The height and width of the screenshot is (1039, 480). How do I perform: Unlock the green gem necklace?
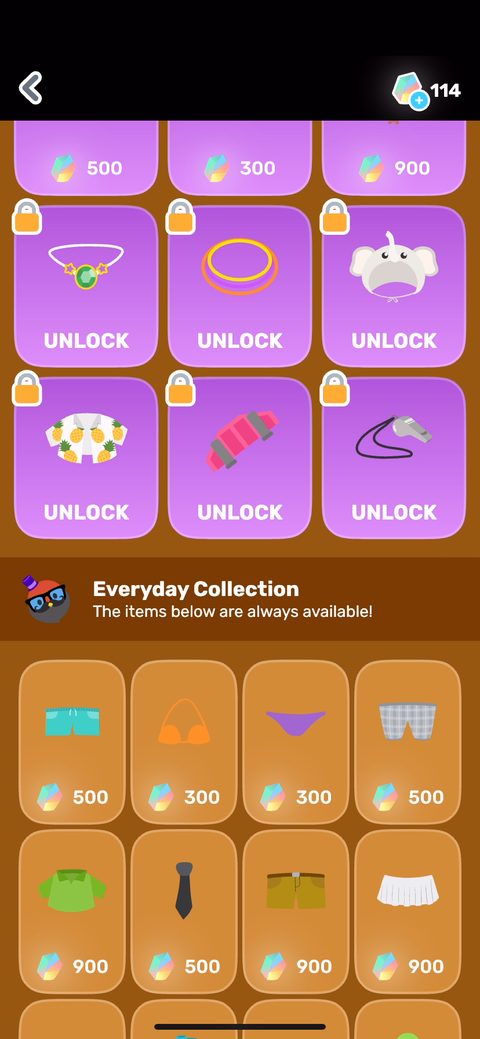point(86,286)
